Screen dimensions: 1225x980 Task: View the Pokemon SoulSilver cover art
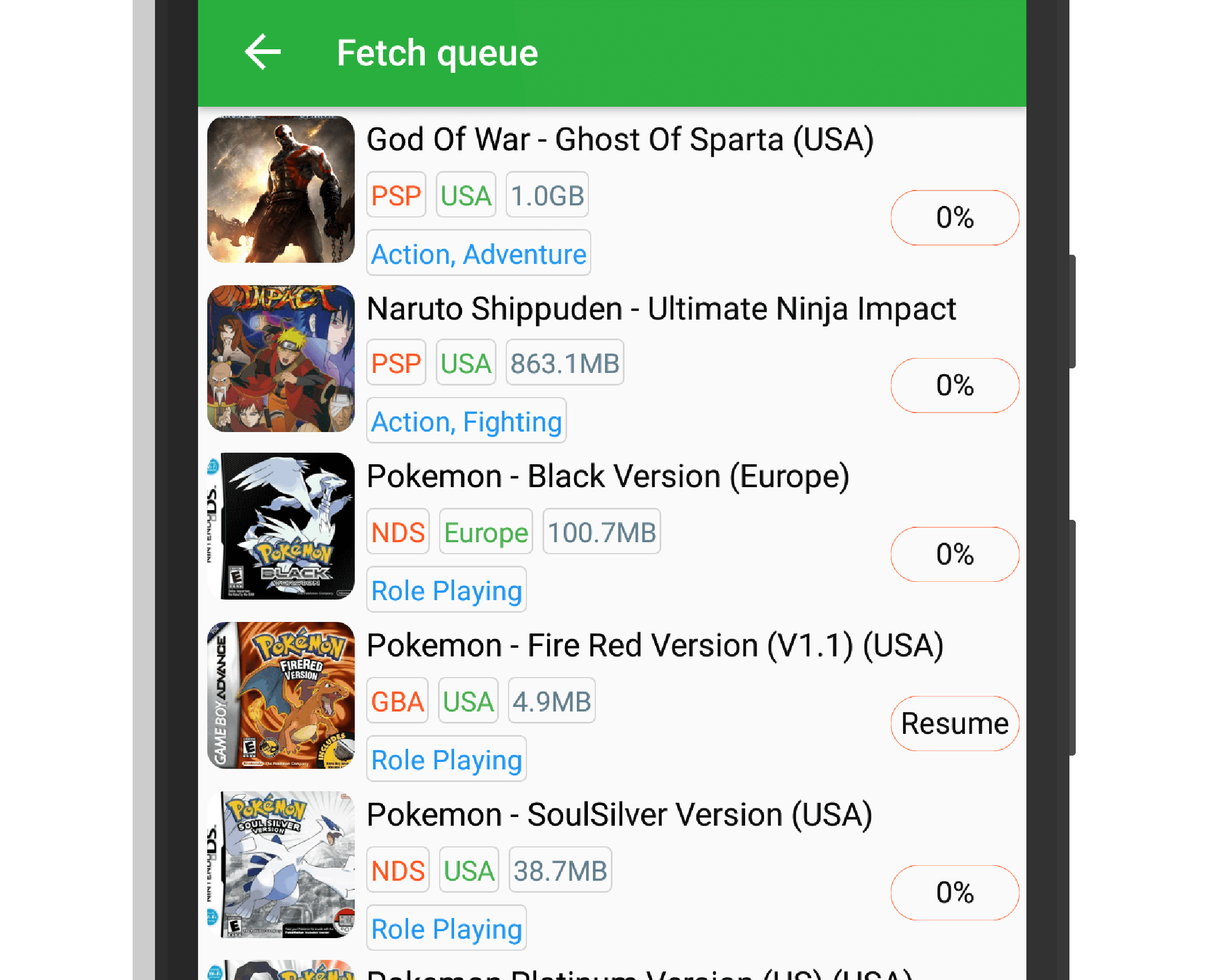coord(281,865)
